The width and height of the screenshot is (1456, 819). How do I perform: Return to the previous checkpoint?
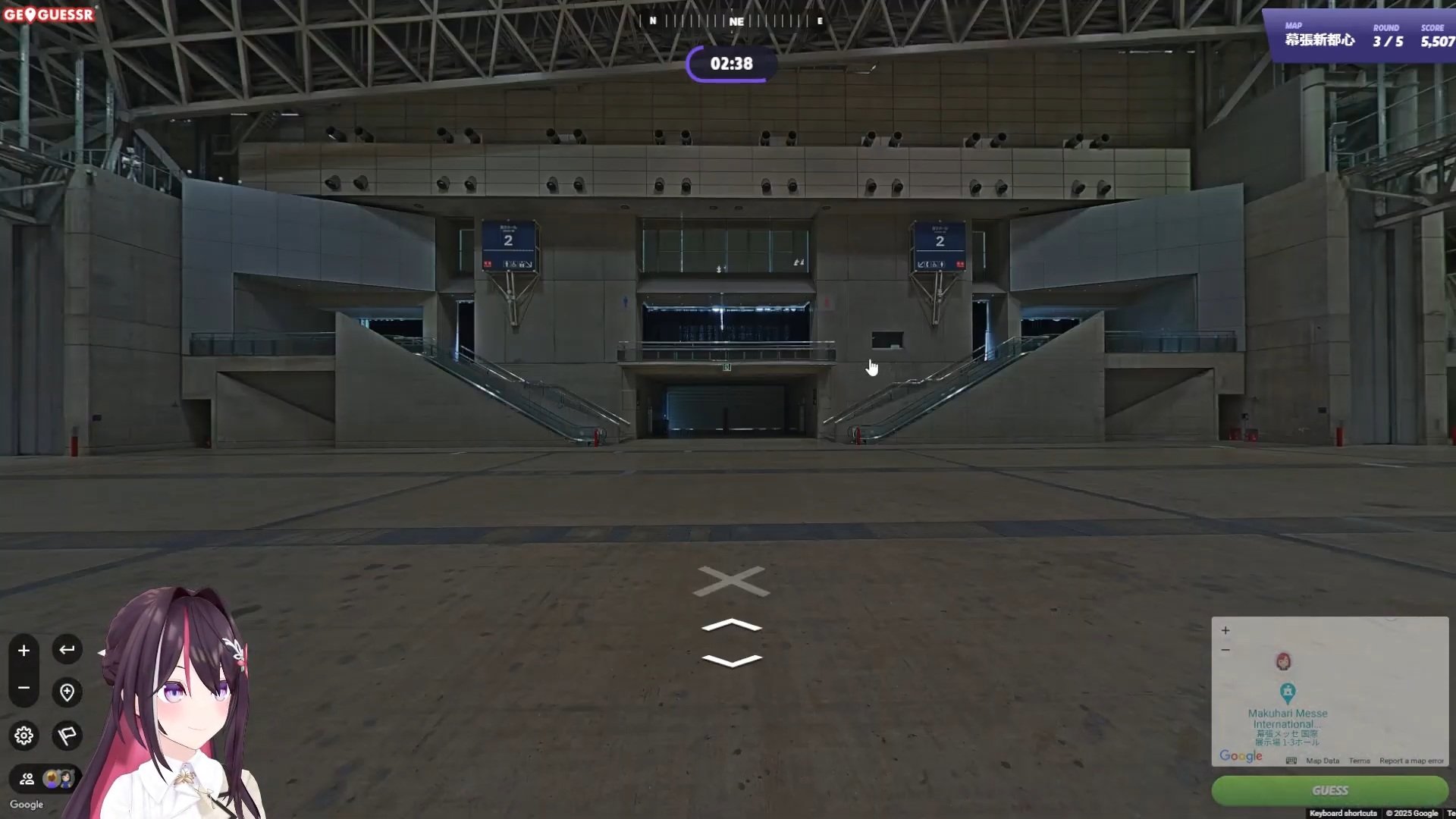(x=67, y=649)
